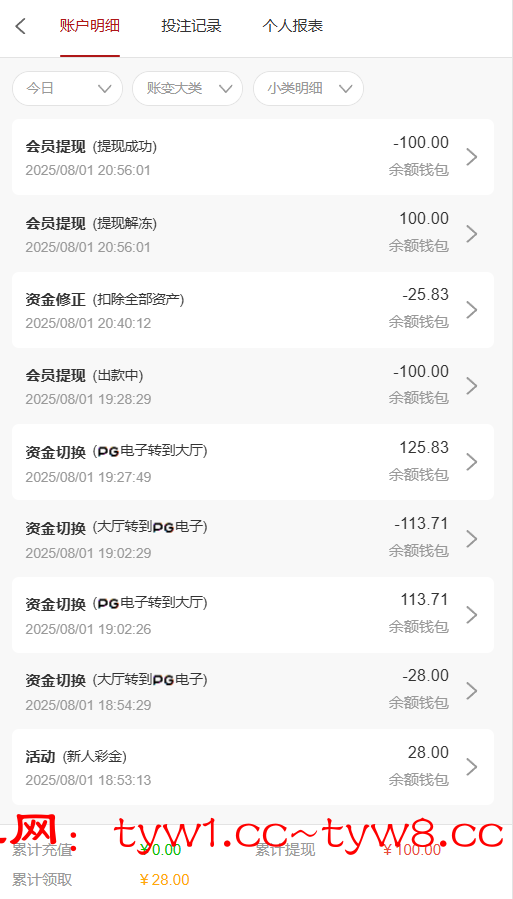The width and height of the screenshot is (513, 899).
Task: View the 125.83 资金切换 transfer details
Action: [x=253, y=462]
